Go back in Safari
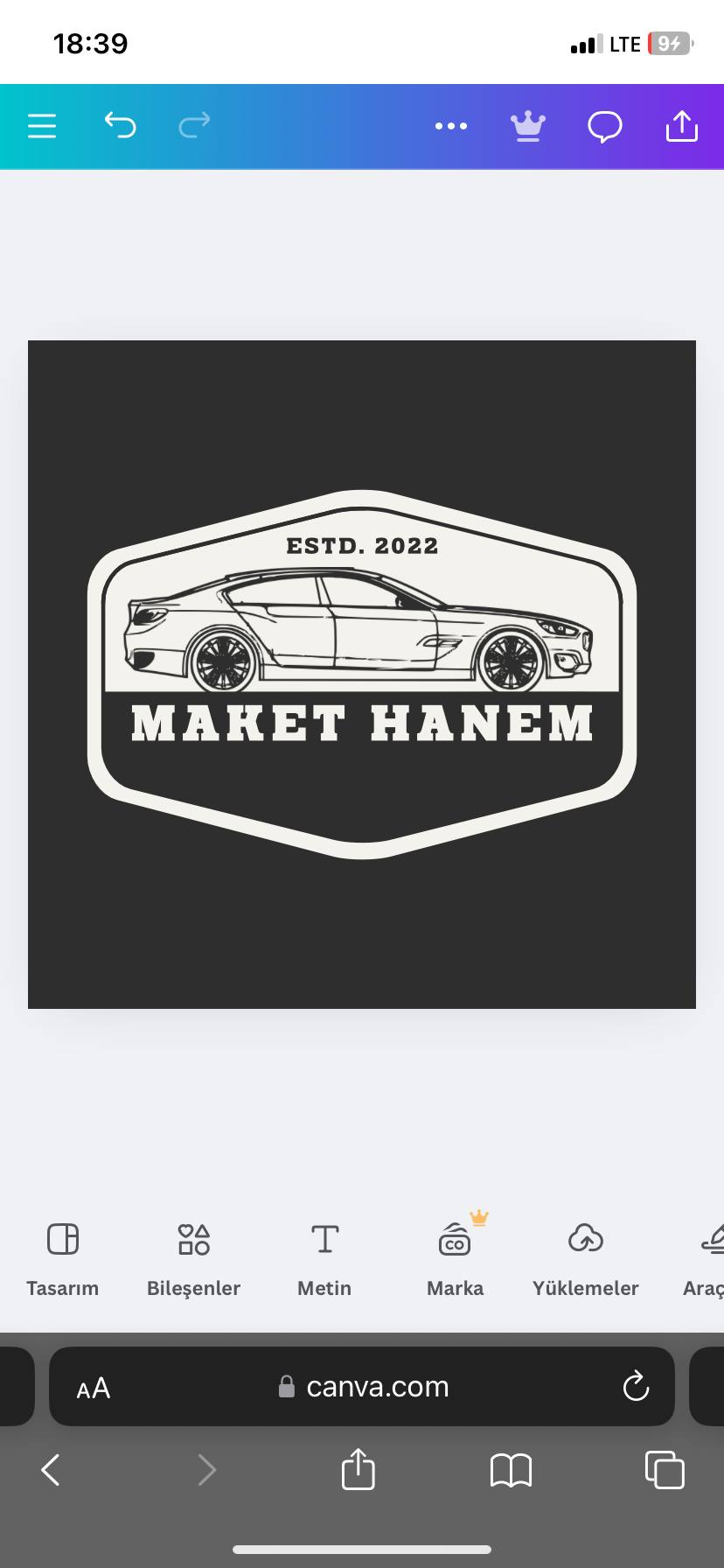This screenshot has height=1568, width=724. [x=51, y=1470]
